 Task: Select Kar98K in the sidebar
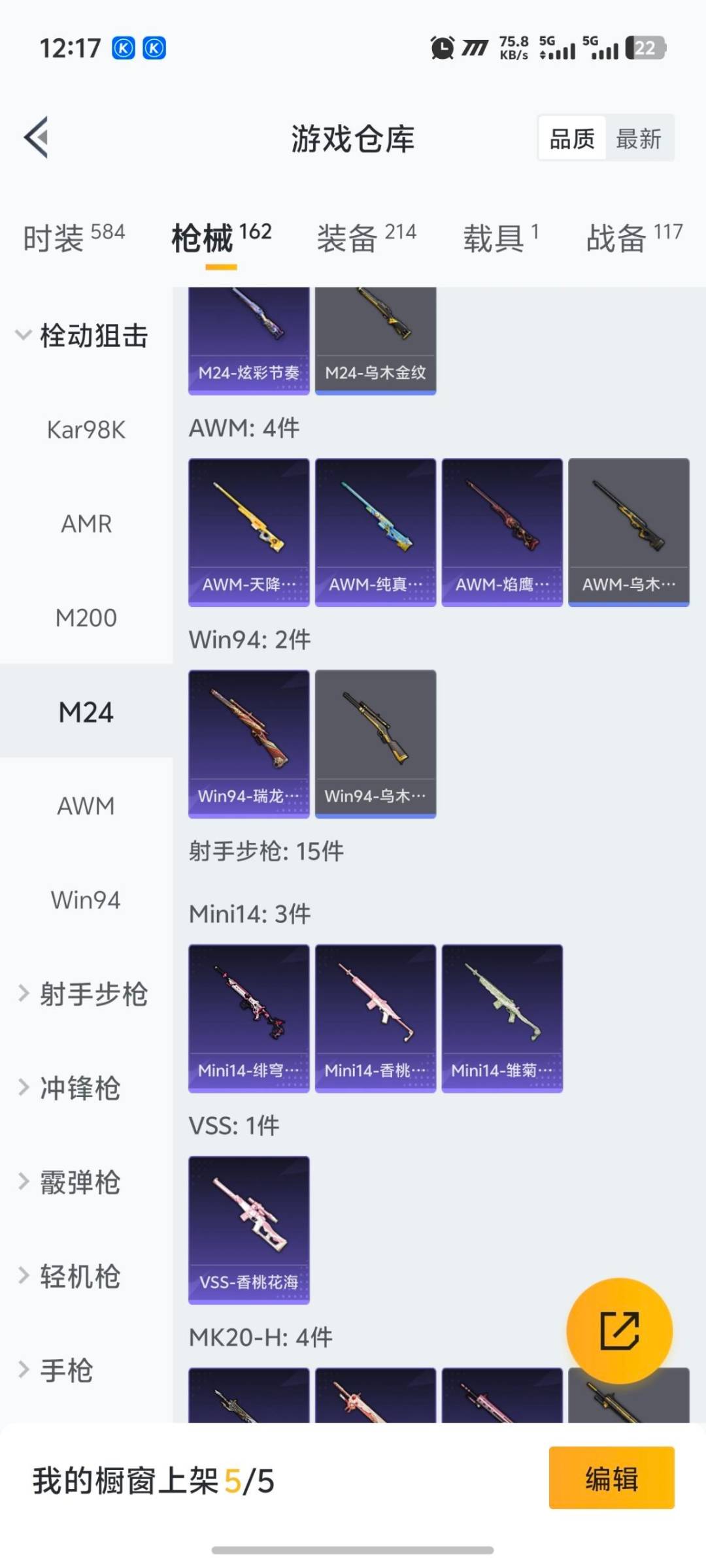(85, 429)
